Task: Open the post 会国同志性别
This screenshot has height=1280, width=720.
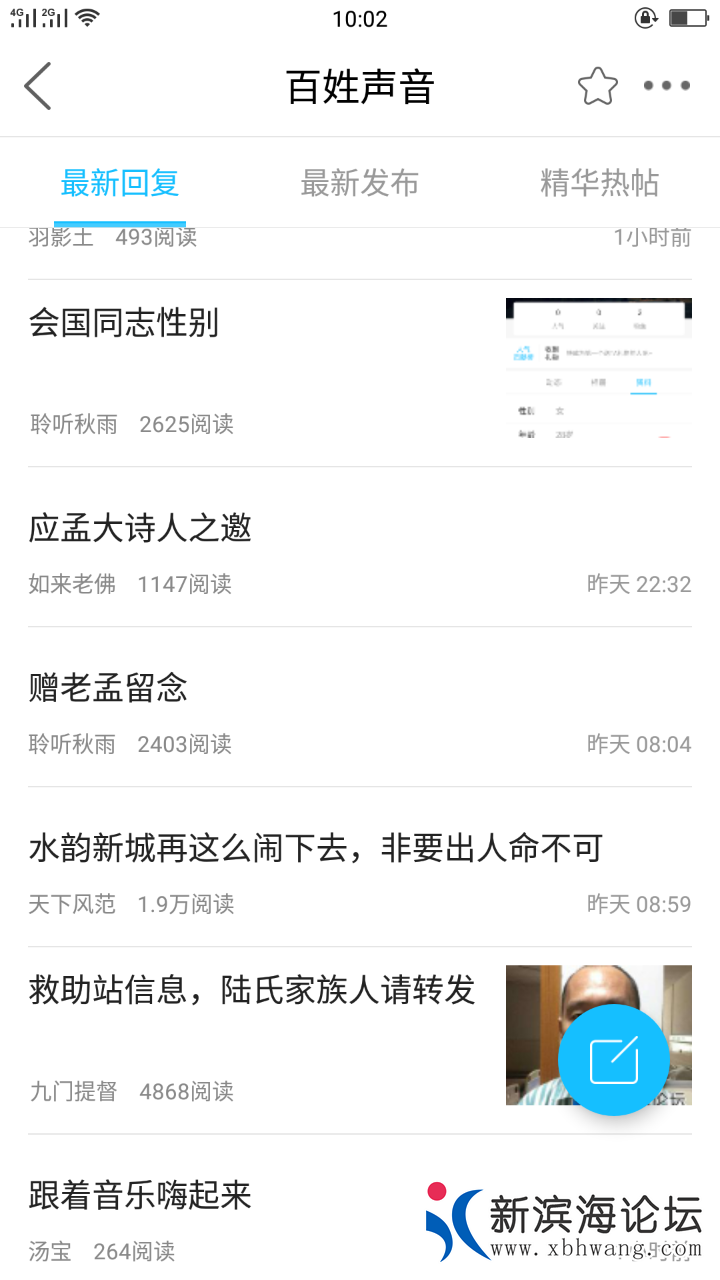Action: pyautogui.click(x=124, y=324)
